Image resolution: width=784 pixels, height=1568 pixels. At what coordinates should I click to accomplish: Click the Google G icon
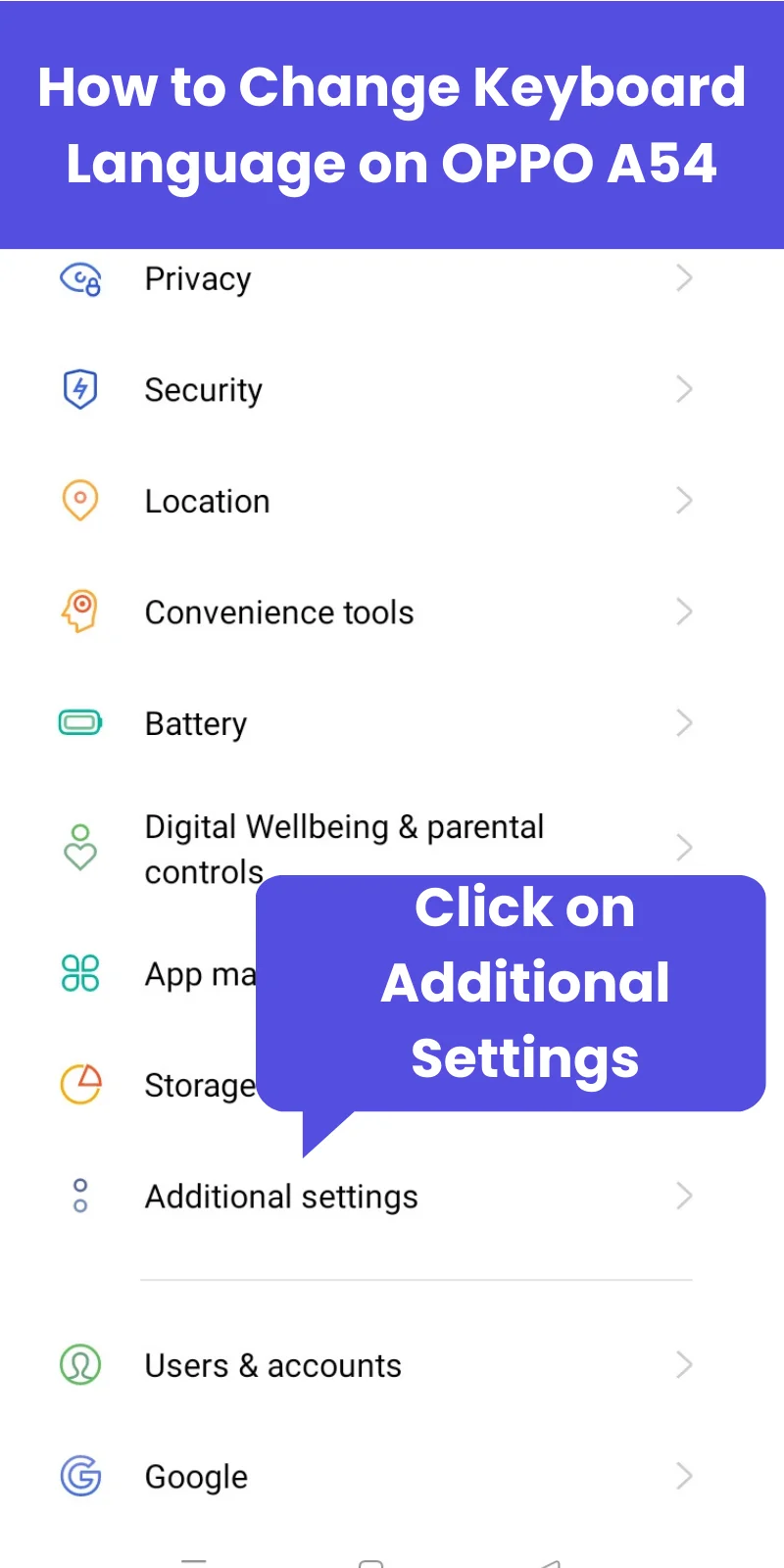pyautogui.click(x=80, y=1476)
